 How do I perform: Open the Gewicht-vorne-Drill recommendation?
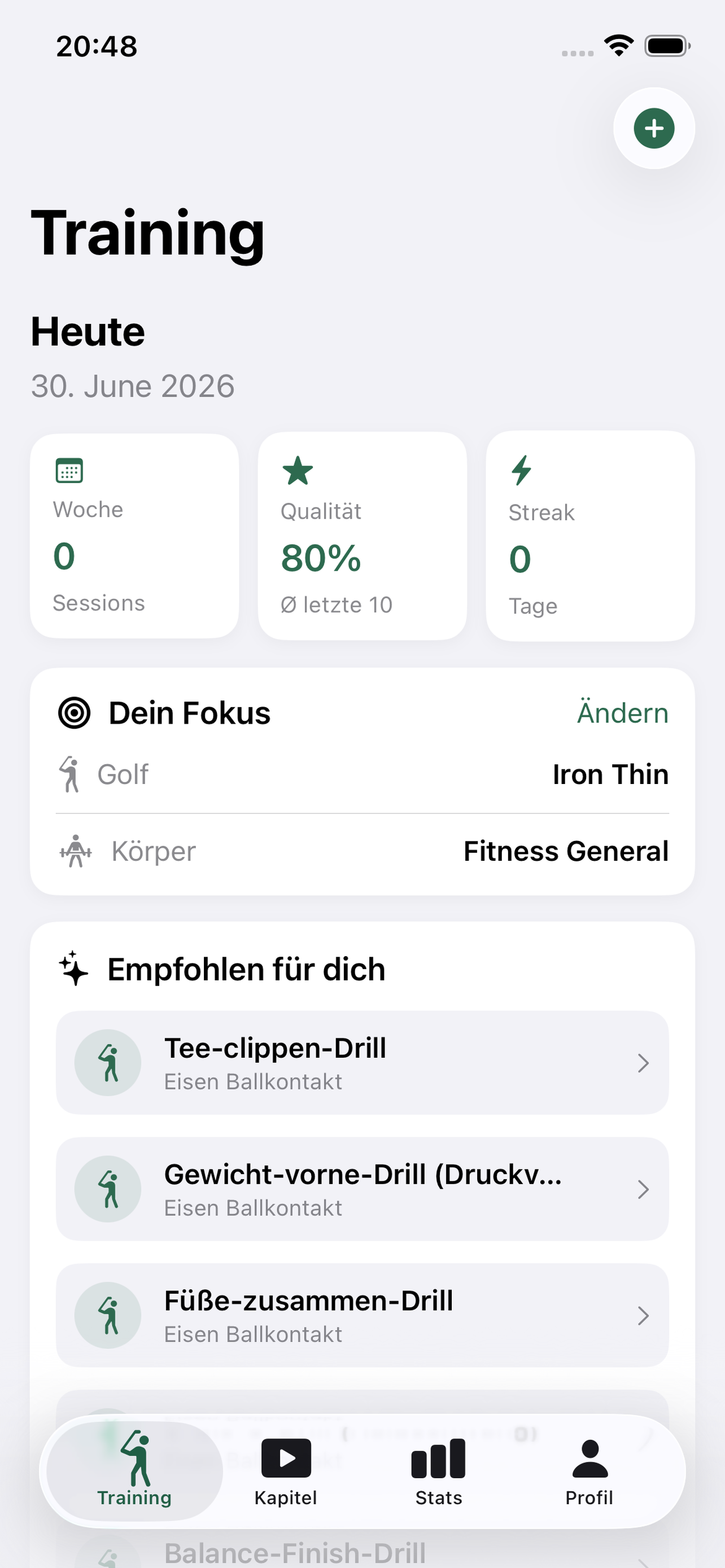point(362,1189)
